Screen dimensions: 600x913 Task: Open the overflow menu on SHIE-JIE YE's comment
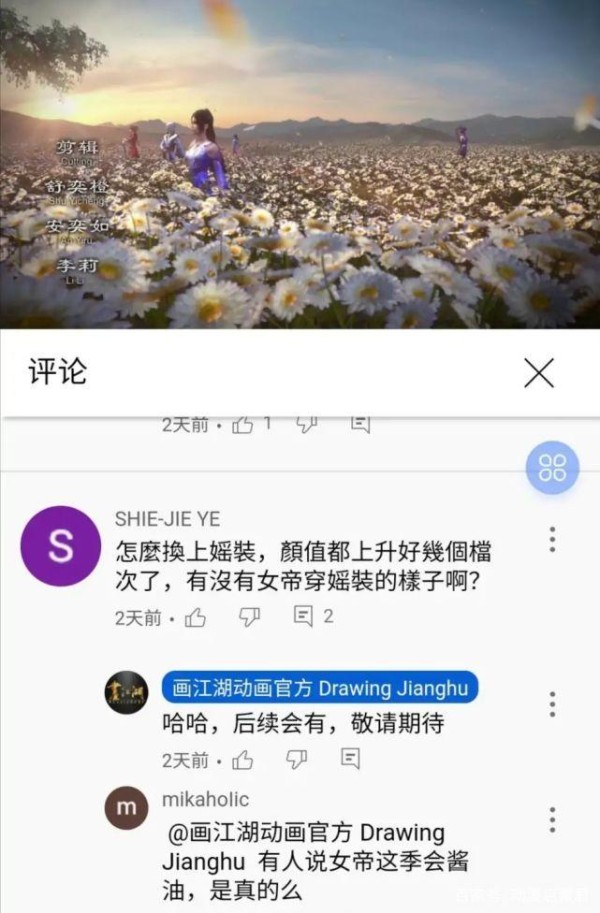[x=552, y=539]
